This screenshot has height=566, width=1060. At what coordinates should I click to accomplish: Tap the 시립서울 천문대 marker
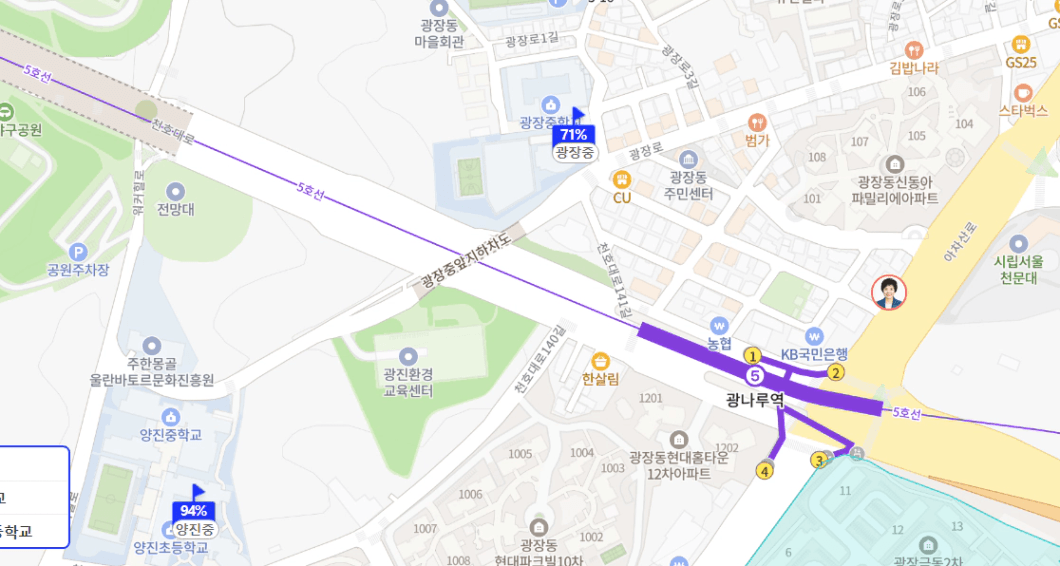point(1019,243)
